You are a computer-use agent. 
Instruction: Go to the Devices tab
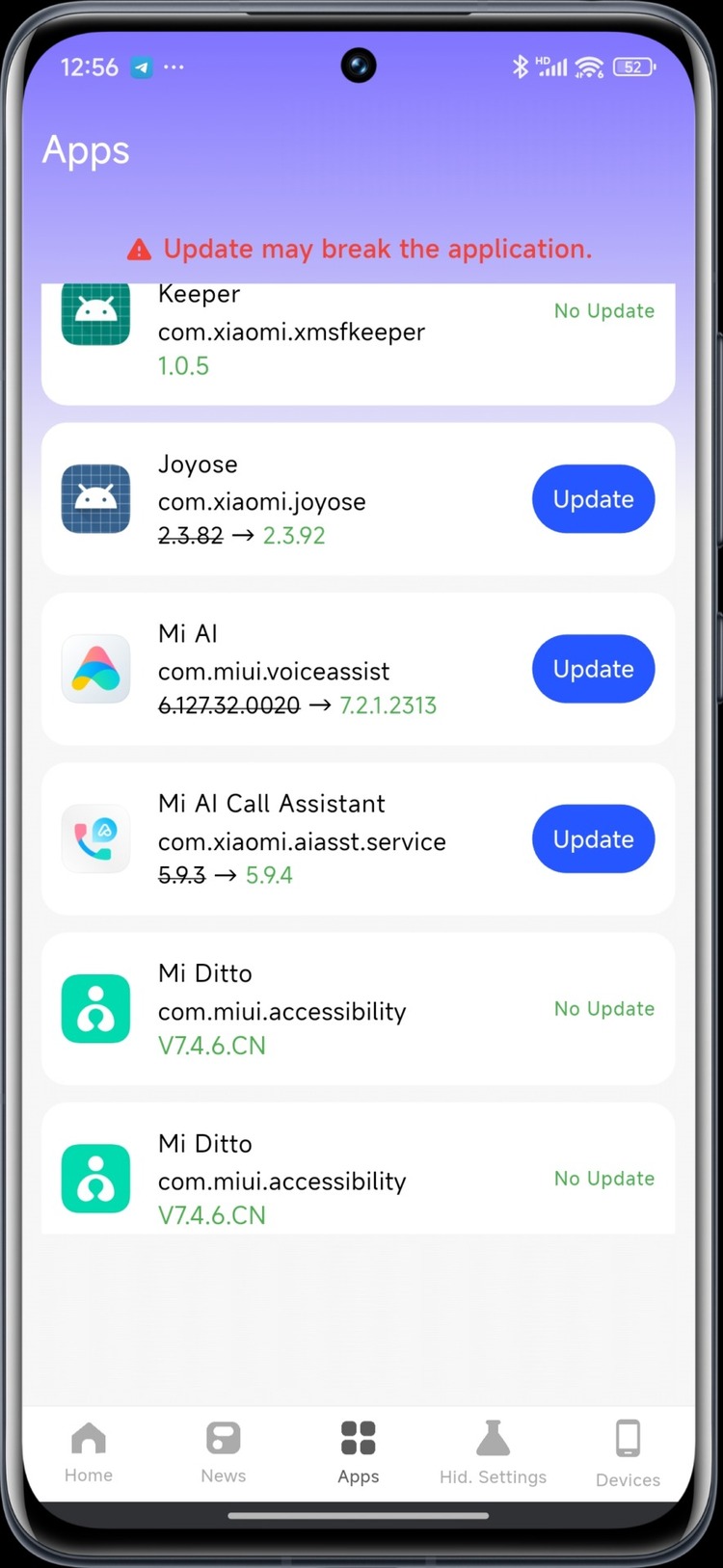click(x=628, y=1451)
